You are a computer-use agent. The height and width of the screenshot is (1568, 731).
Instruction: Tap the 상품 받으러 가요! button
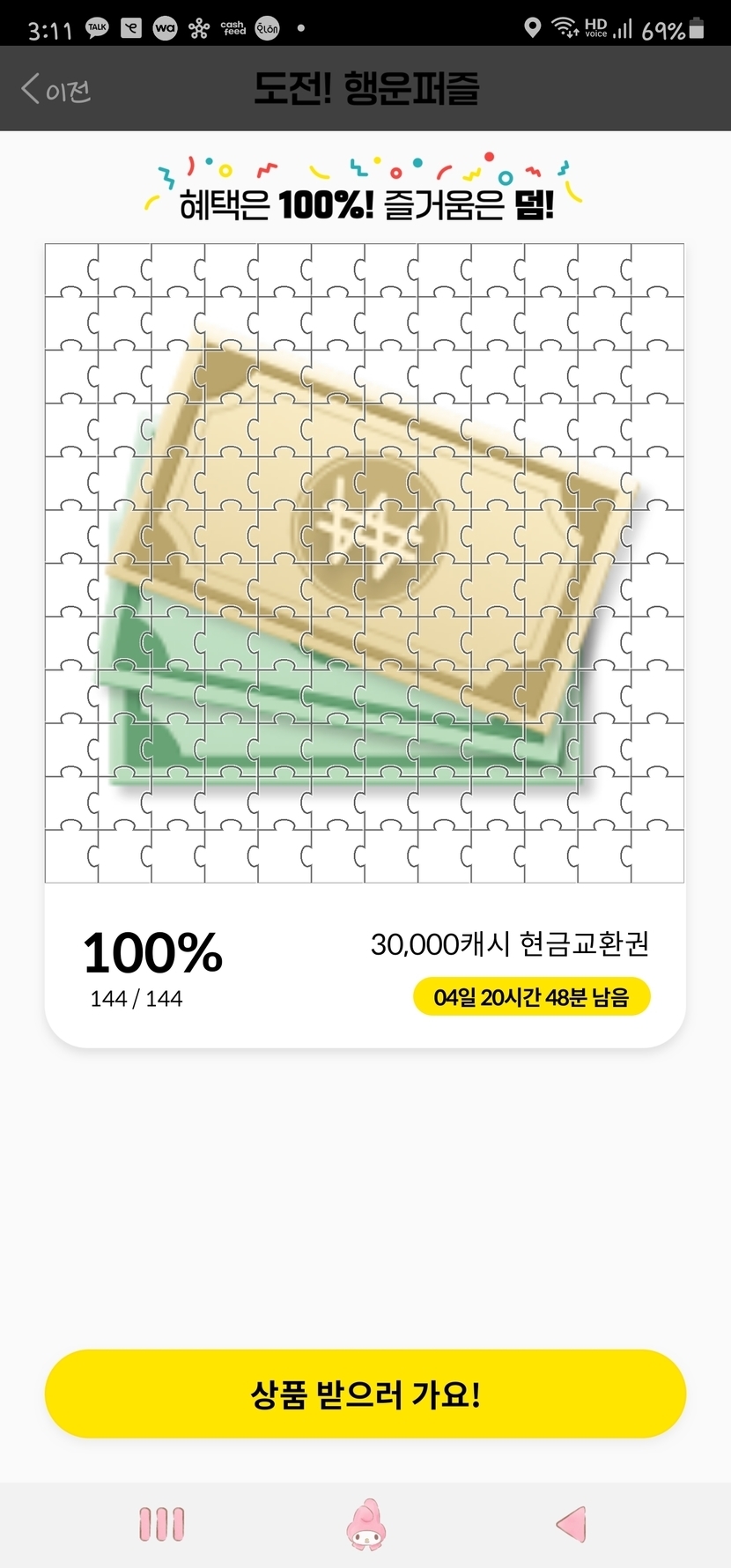point(365,1394)
